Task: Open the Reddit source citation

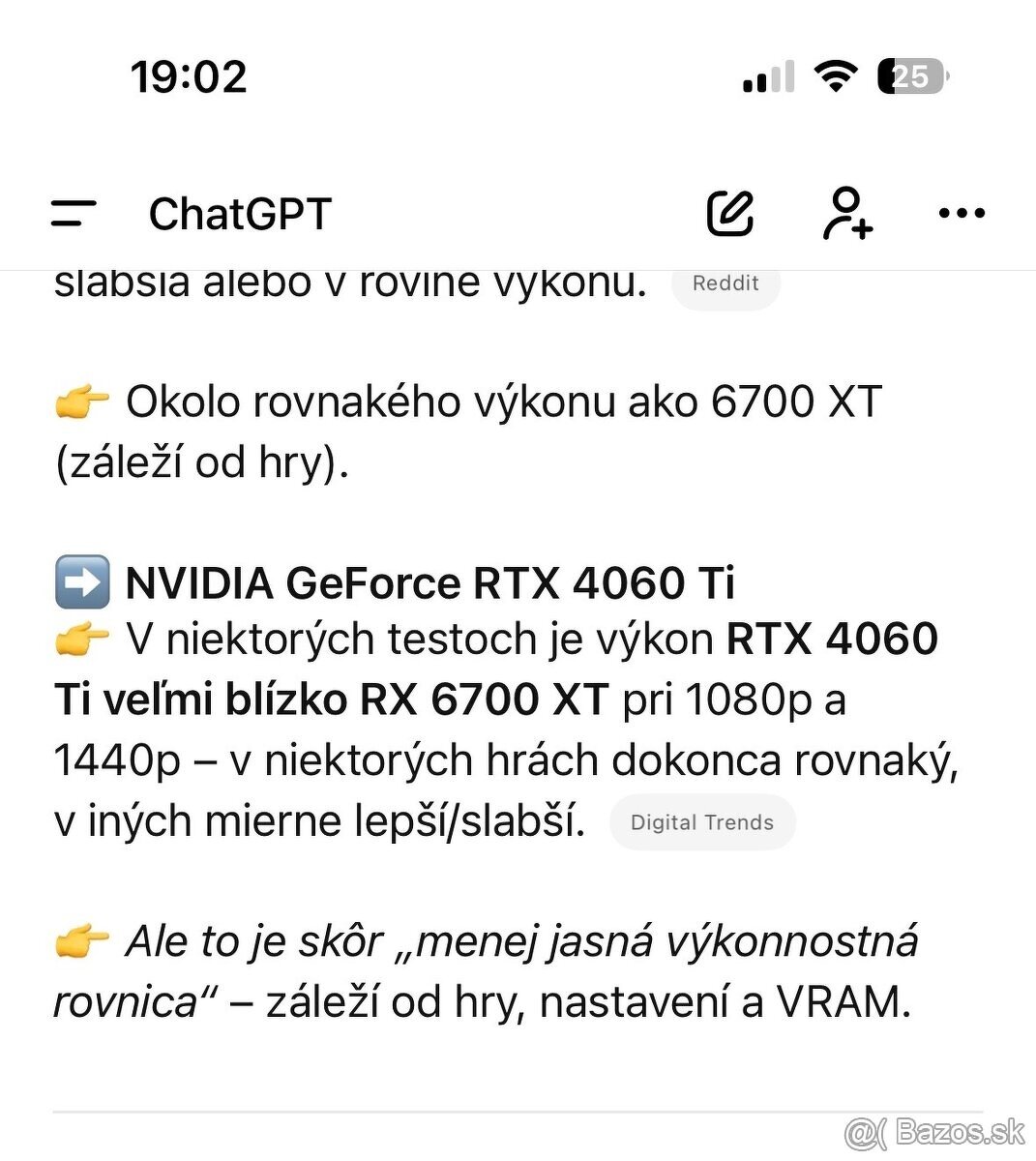Action: [x=725, y=283]
